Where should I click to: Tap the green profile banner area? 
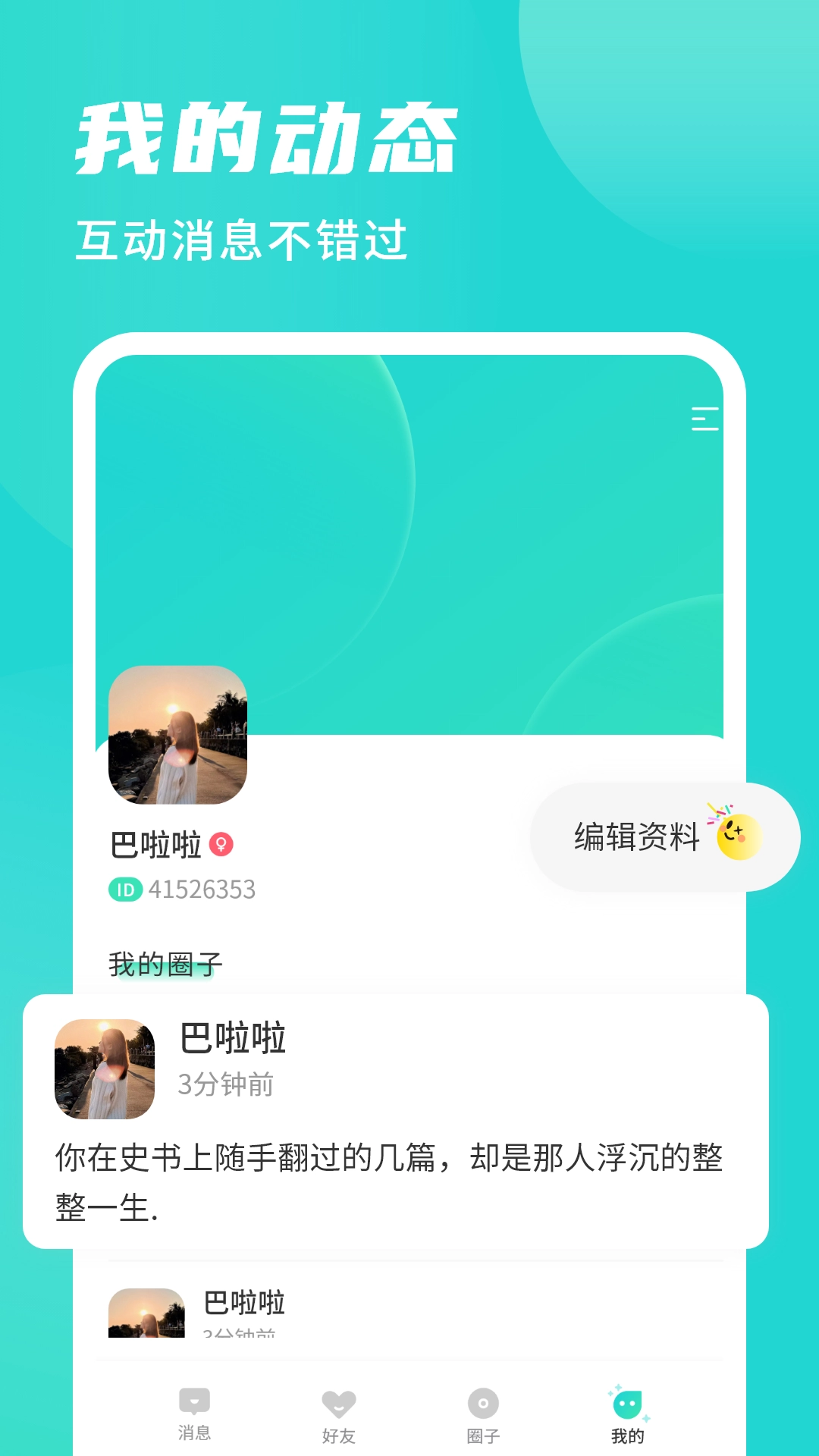tap(409, 546)
